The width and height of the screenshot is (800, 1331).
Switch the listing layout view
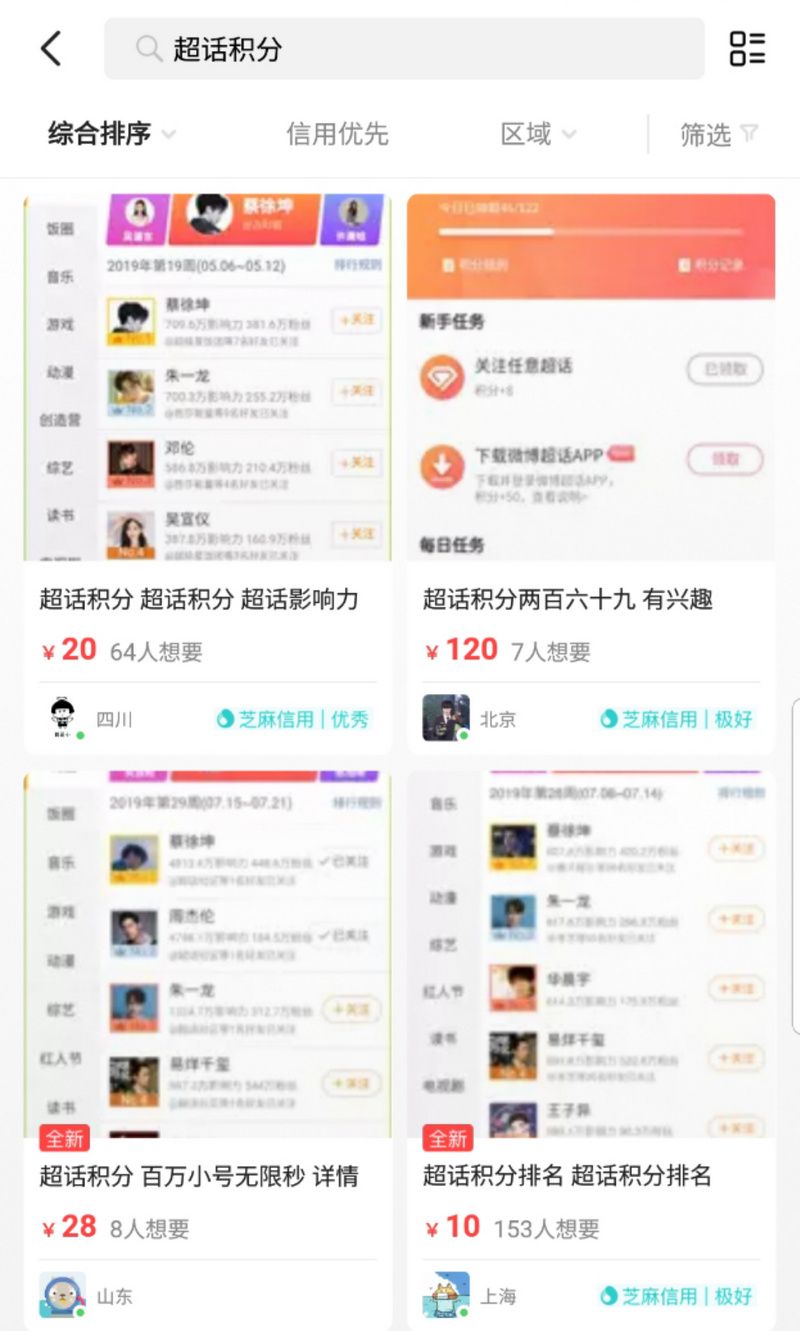pyautogui.click(x=747, y=48)
